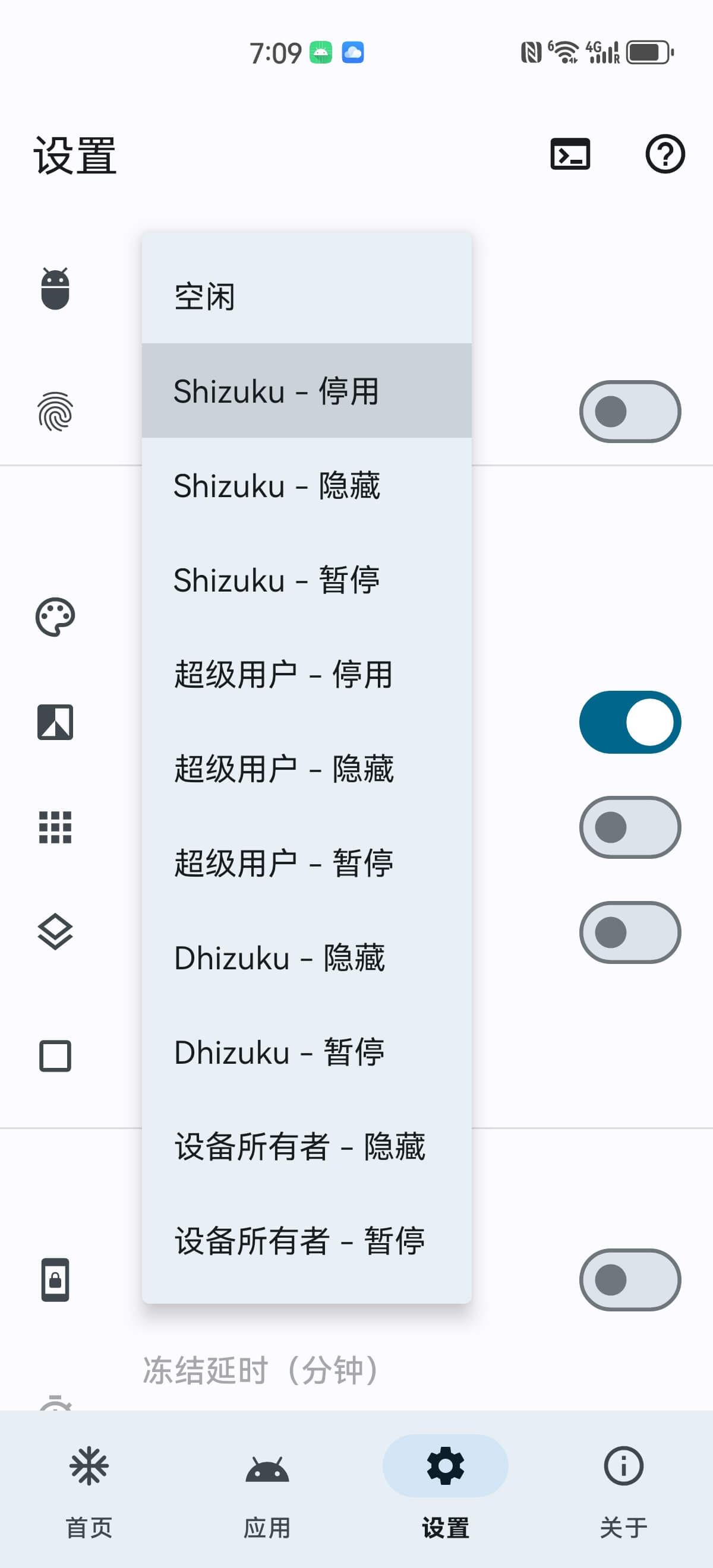This screenshot has width=713, height=1568.
Task: Tap the 设置 tab
Action: tap(445, 1489)
